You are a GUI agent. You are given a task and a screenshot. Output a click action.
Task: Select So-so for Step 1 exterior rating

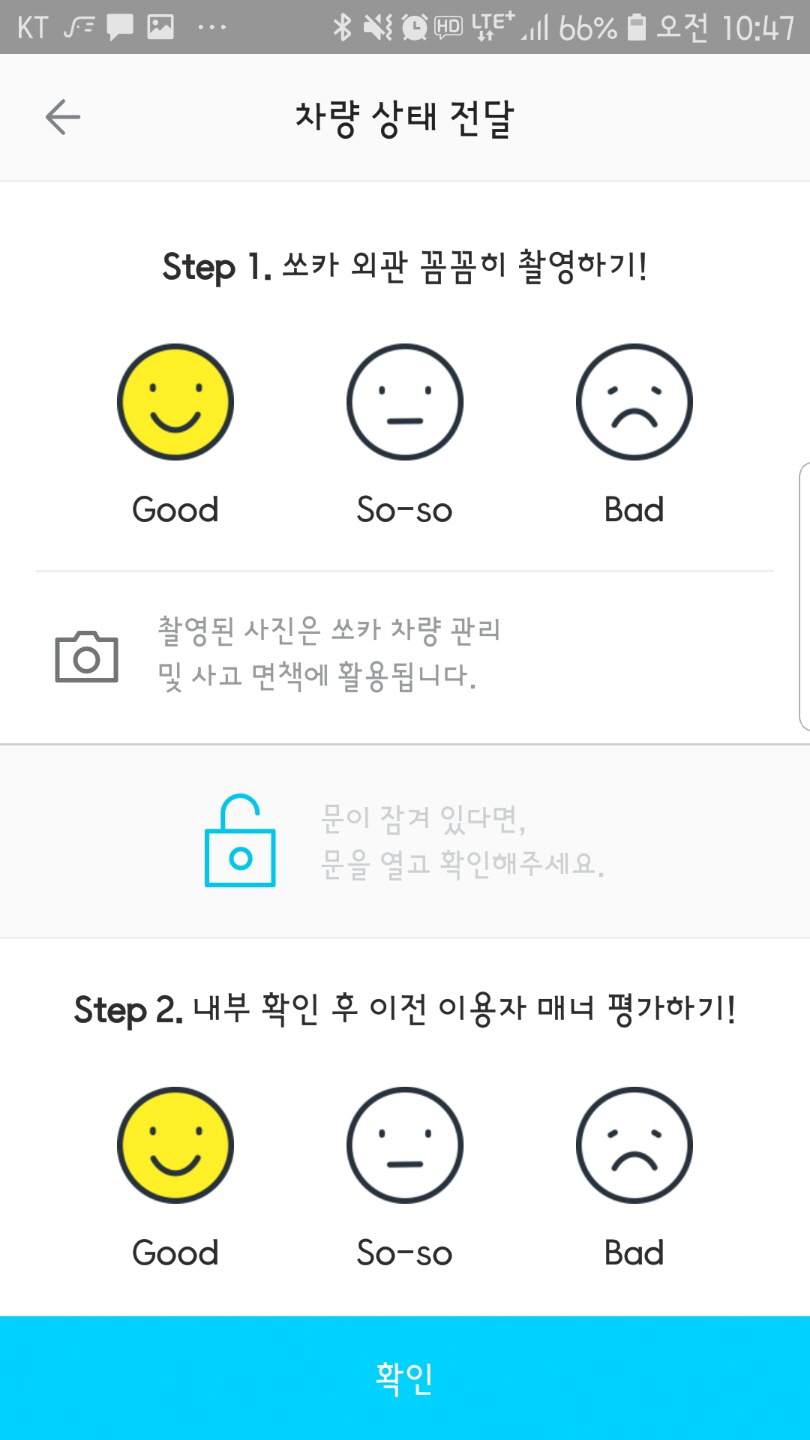405,403
